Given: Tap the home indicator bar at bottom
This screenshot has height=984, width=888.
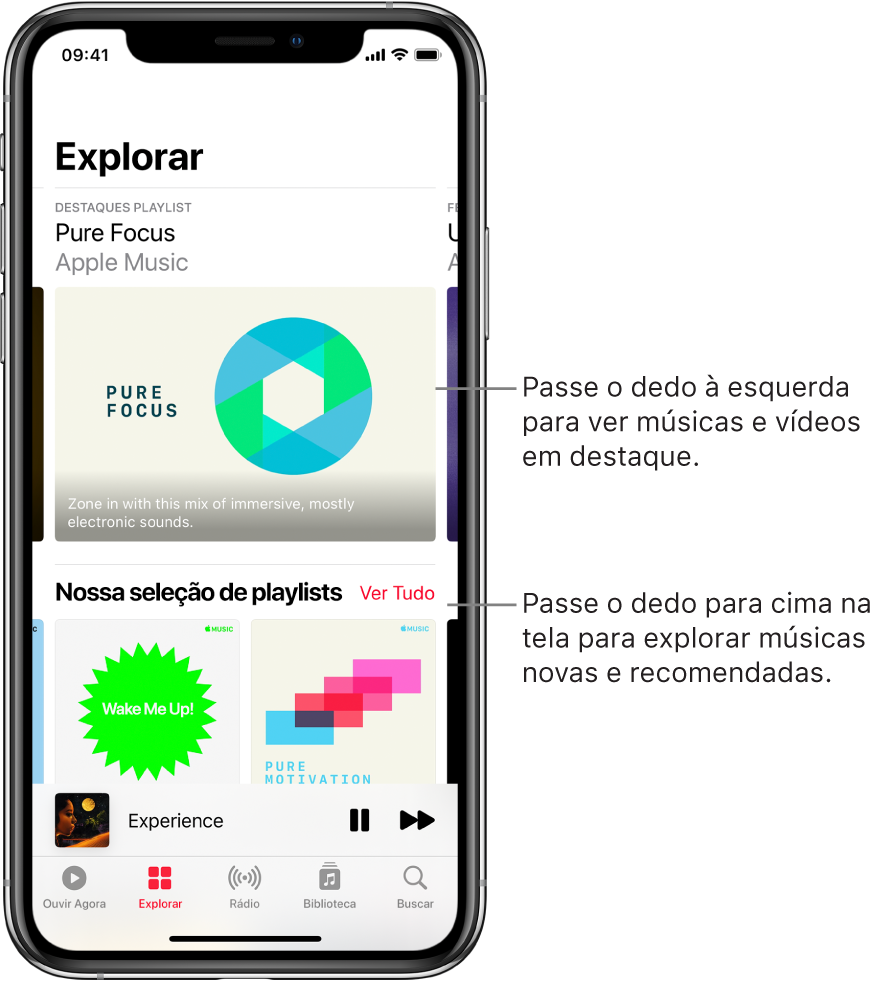Looking at the screenshot, I should click(x=244, y=938).
